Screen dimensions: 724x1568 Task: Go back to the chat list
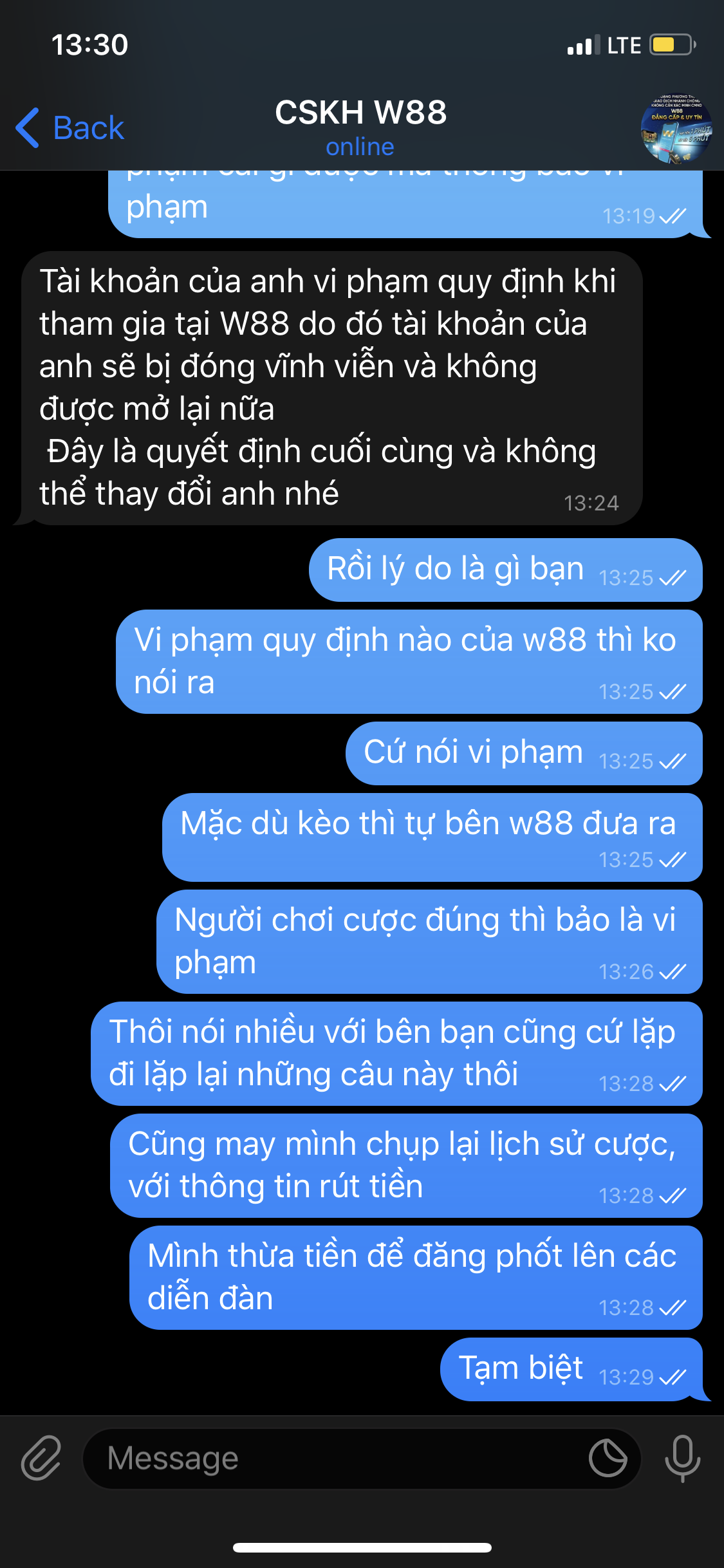tap(70, 127)
